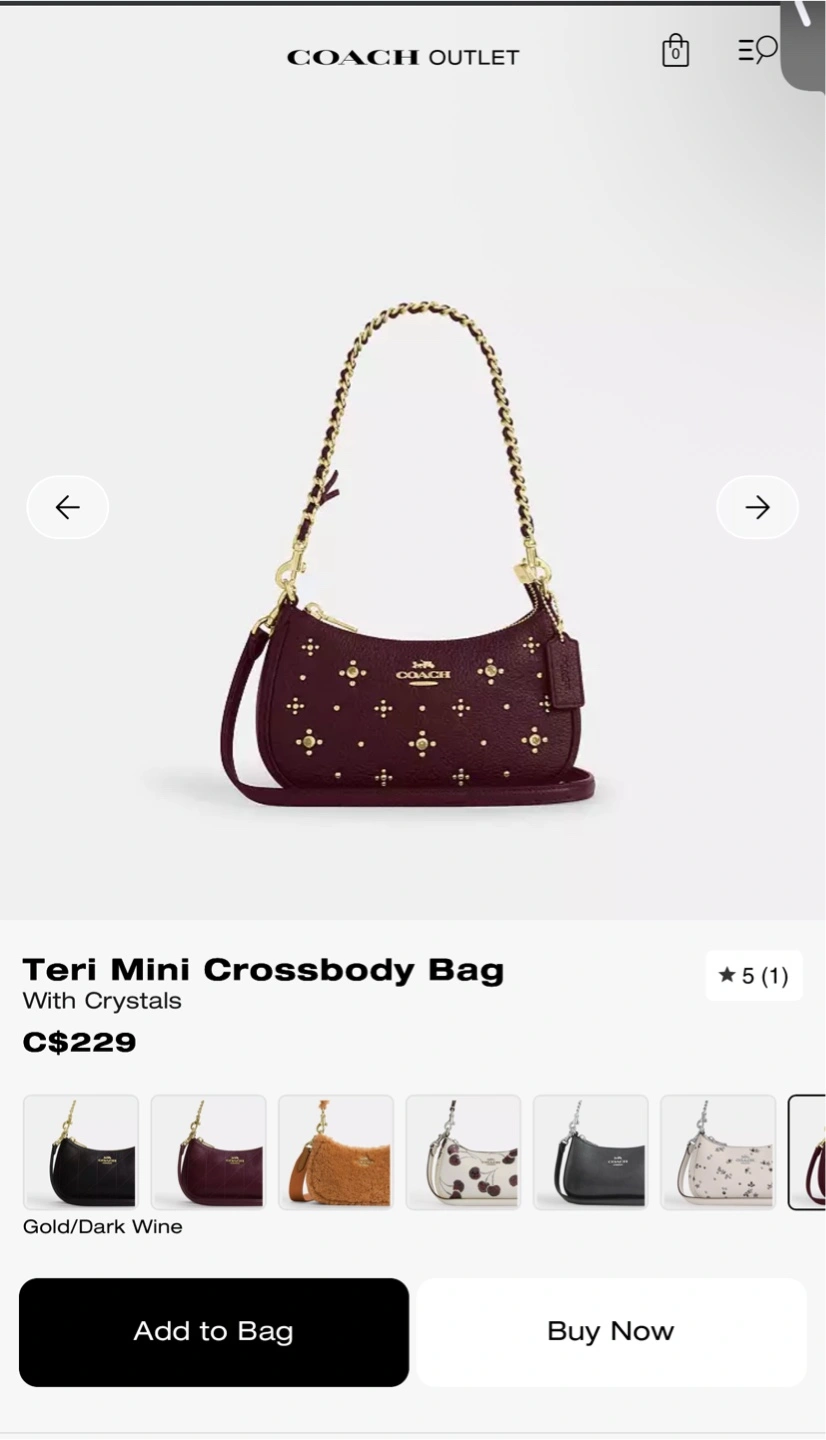Image resolution: width=826 pixels, height=1440 pixels.
Task: Select the dark wine quilted bag swatch
Action: (208, 1152)
